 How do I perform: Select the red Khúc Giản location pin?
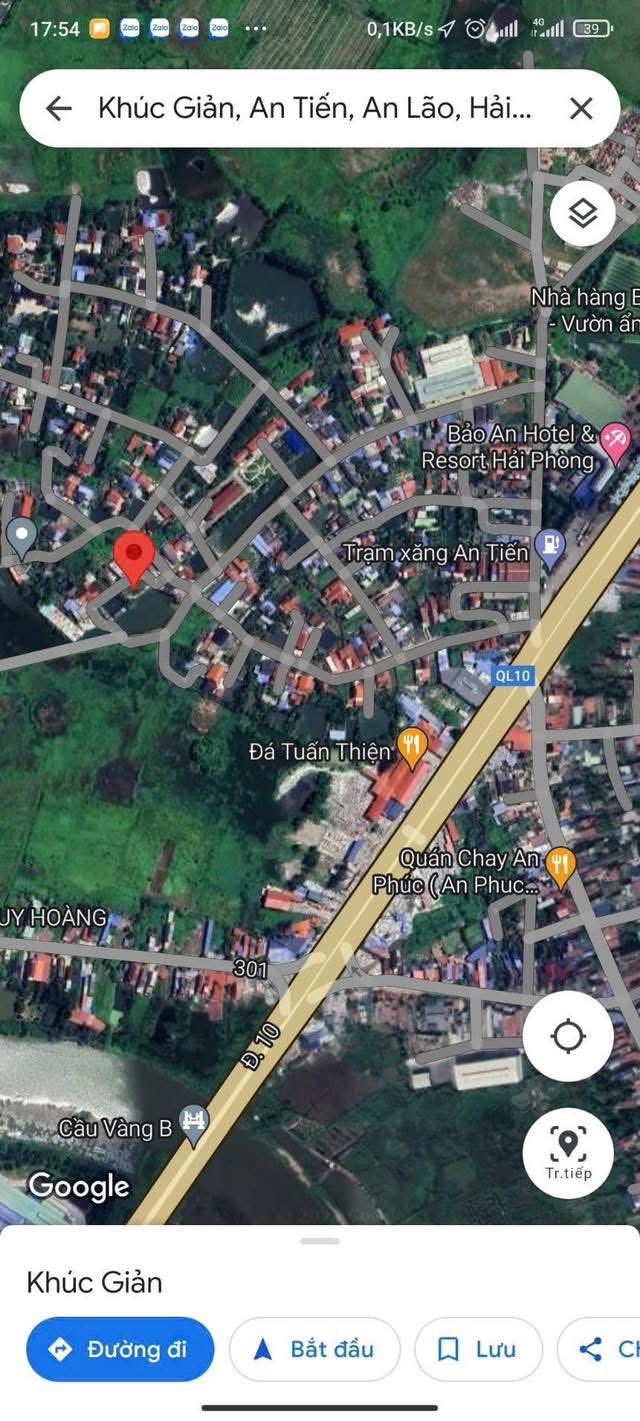tap(134, 558)
